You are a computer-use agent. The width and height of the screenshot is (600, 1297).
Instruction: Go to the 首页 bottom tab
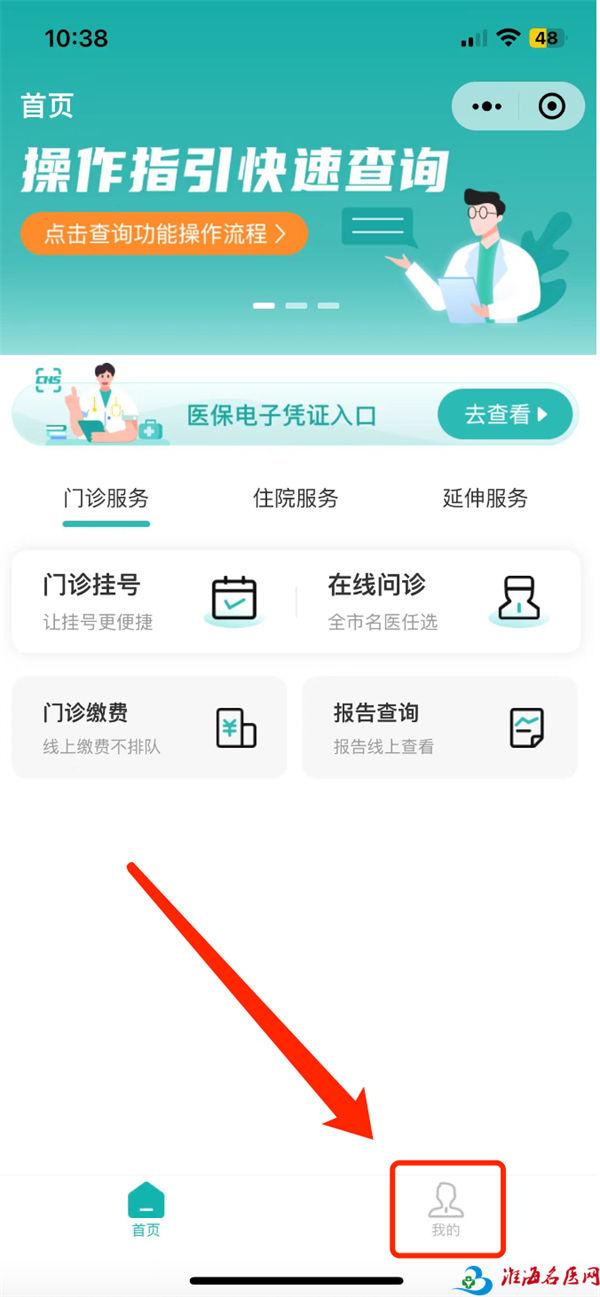pyautogui.click(x=146, y=1210)
